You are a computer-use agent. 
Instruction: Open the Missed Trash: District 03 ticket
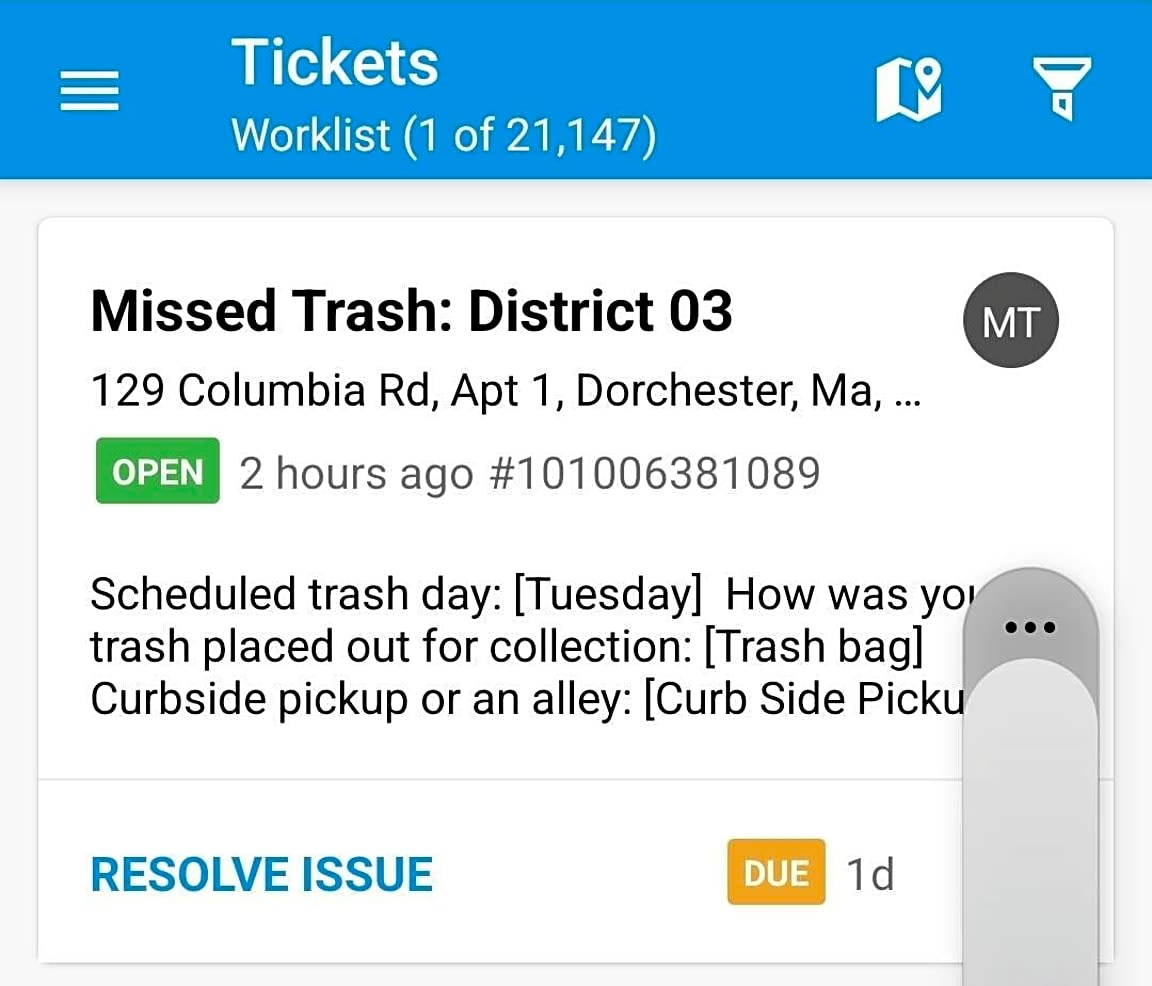tap(411, 311)
